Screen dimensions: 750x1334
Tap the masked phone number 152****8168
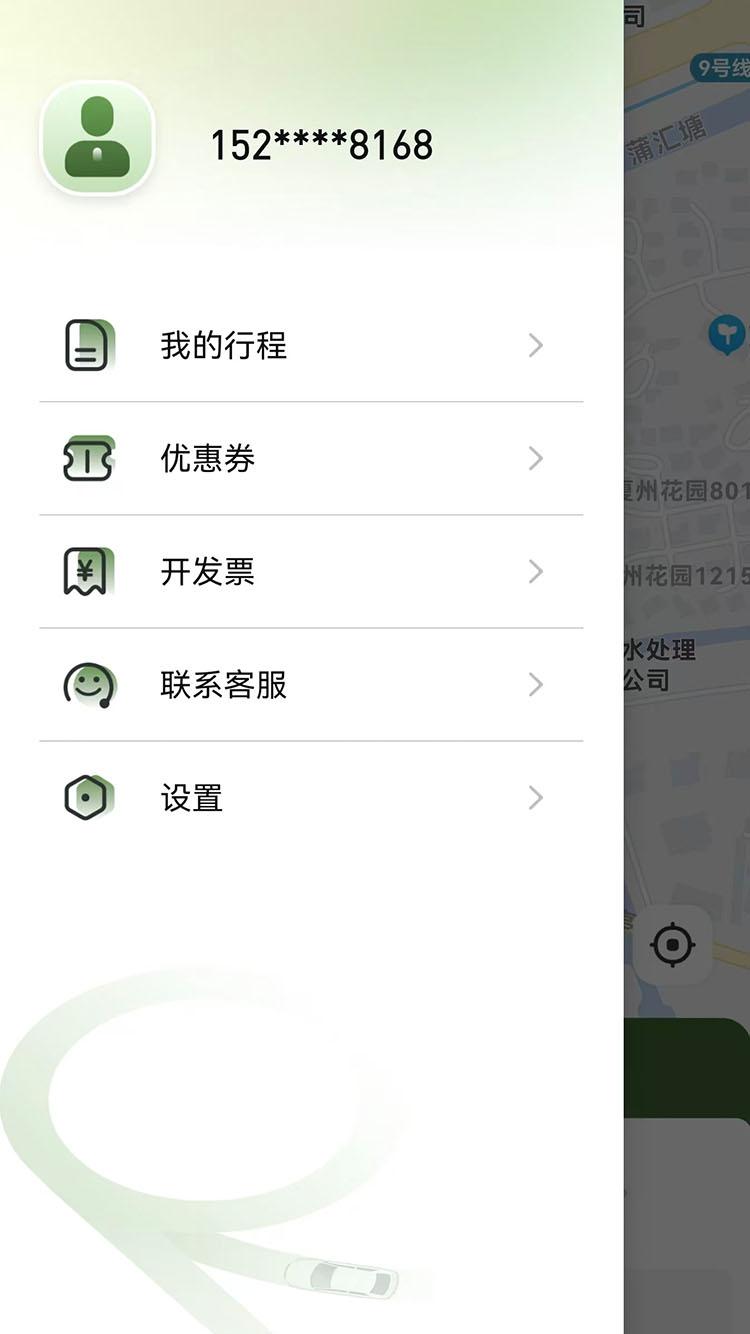(x=321, y=144)
